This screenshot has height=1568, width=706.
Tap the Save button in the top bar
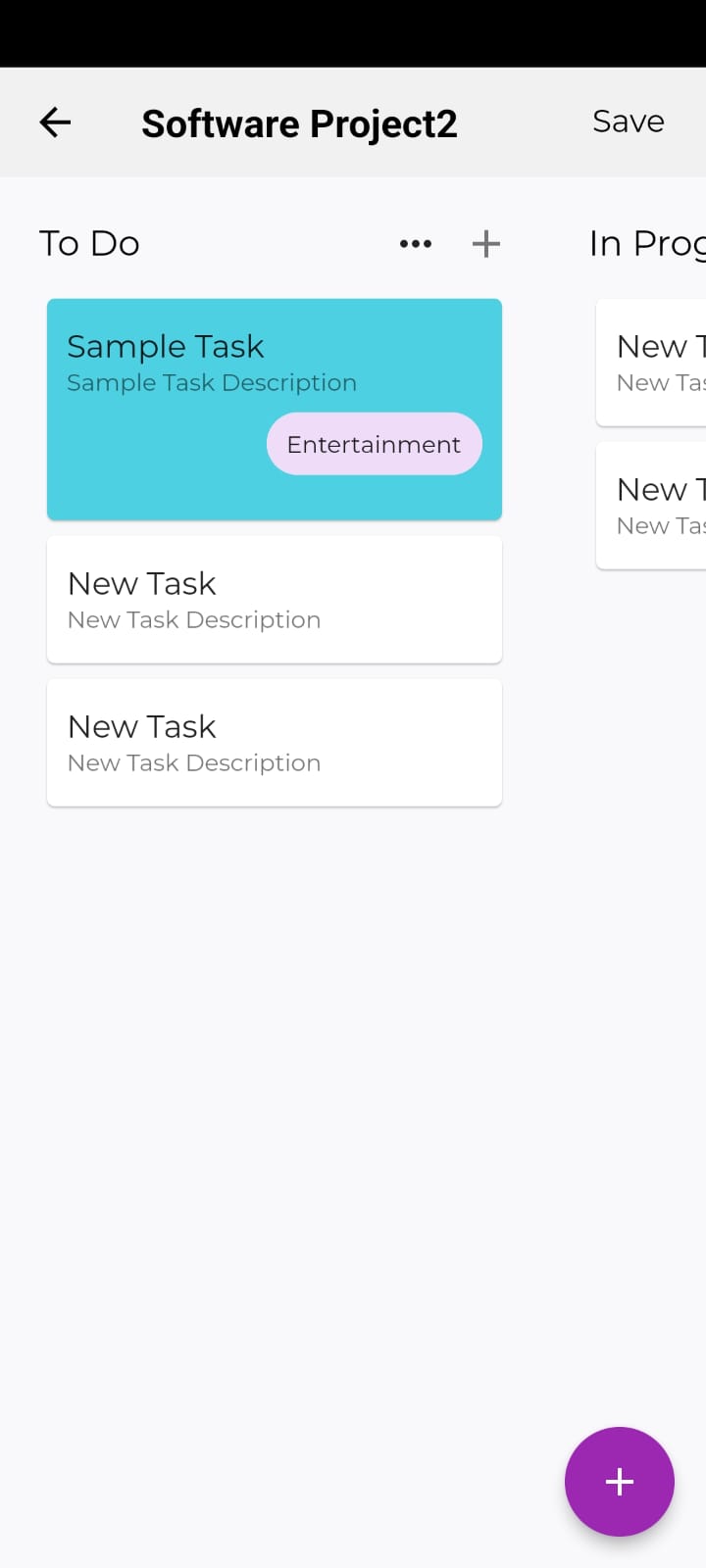[x=628, y=122]
